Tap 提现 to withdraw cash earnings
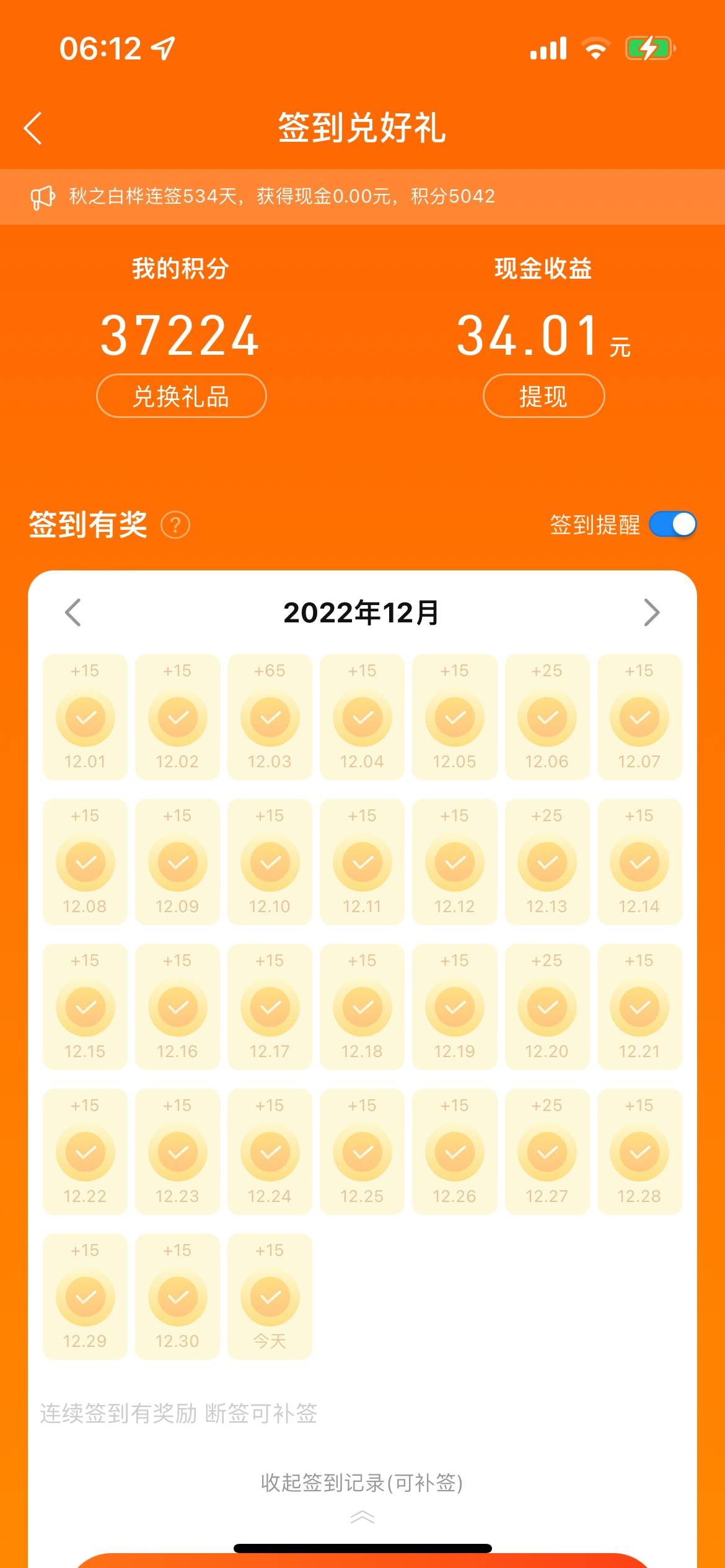Image resolution: width=725 pixels, height=1568 pixels. 543,396
